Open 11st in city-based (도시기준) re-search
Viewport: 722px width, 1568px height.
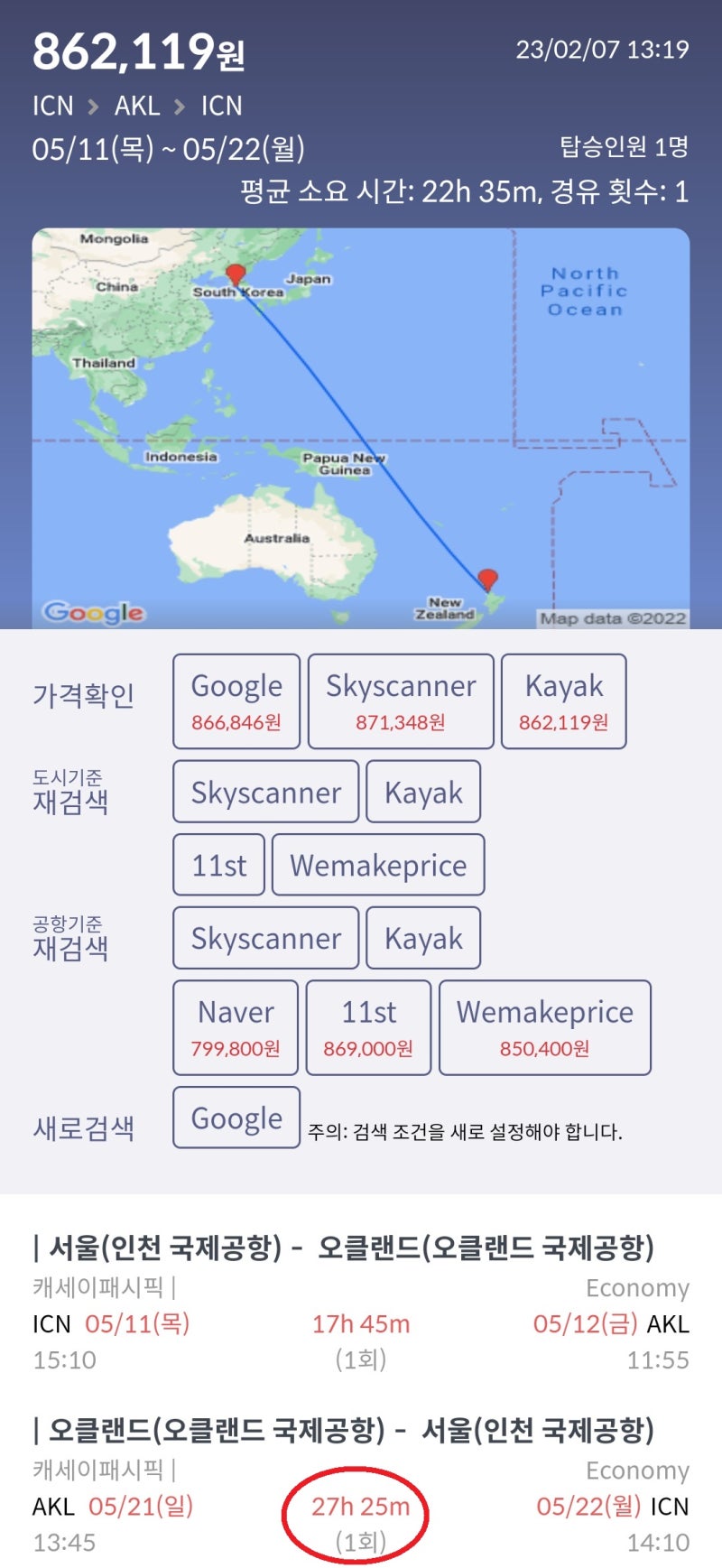pyautogui.click(x=219, y=865)
